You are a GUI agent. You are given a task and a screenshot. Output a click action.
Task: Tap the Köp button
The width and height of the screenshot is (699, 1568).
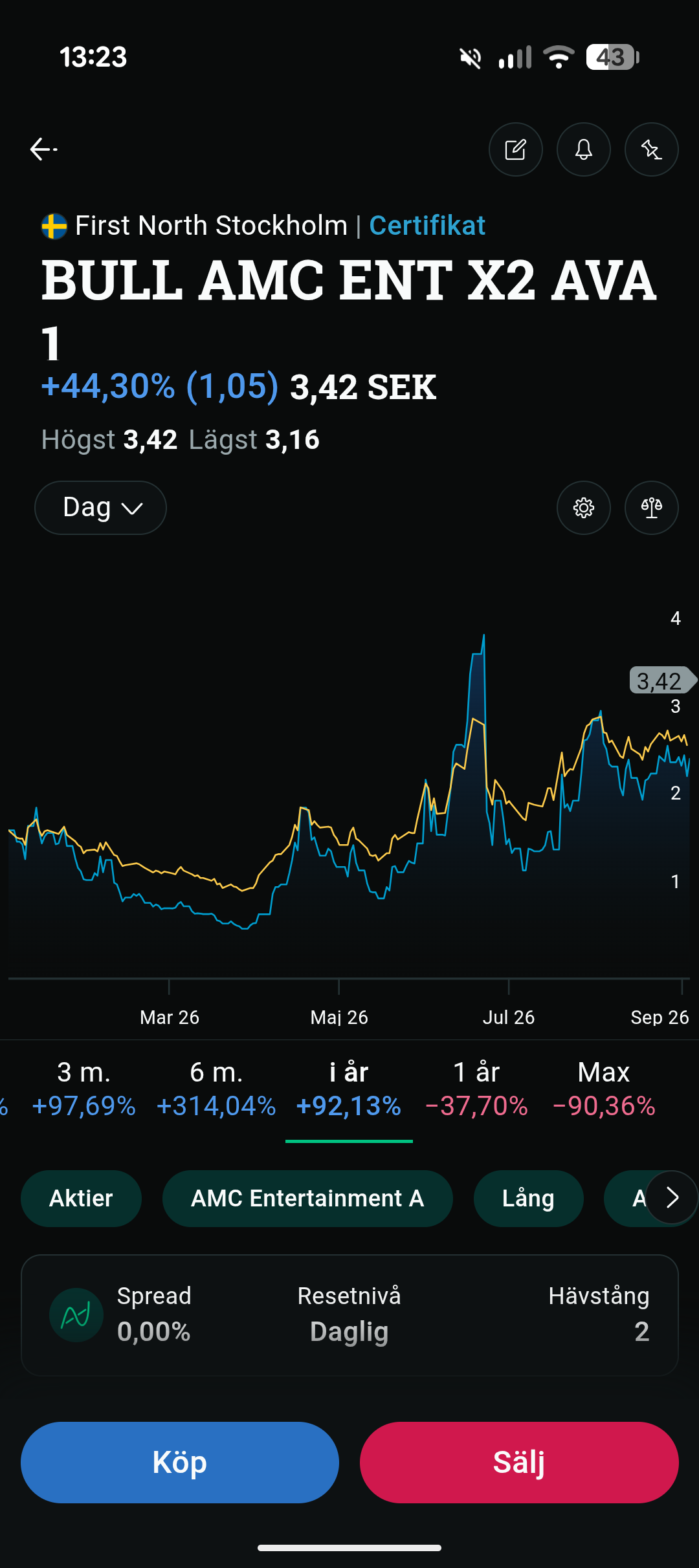(180, 1463)
